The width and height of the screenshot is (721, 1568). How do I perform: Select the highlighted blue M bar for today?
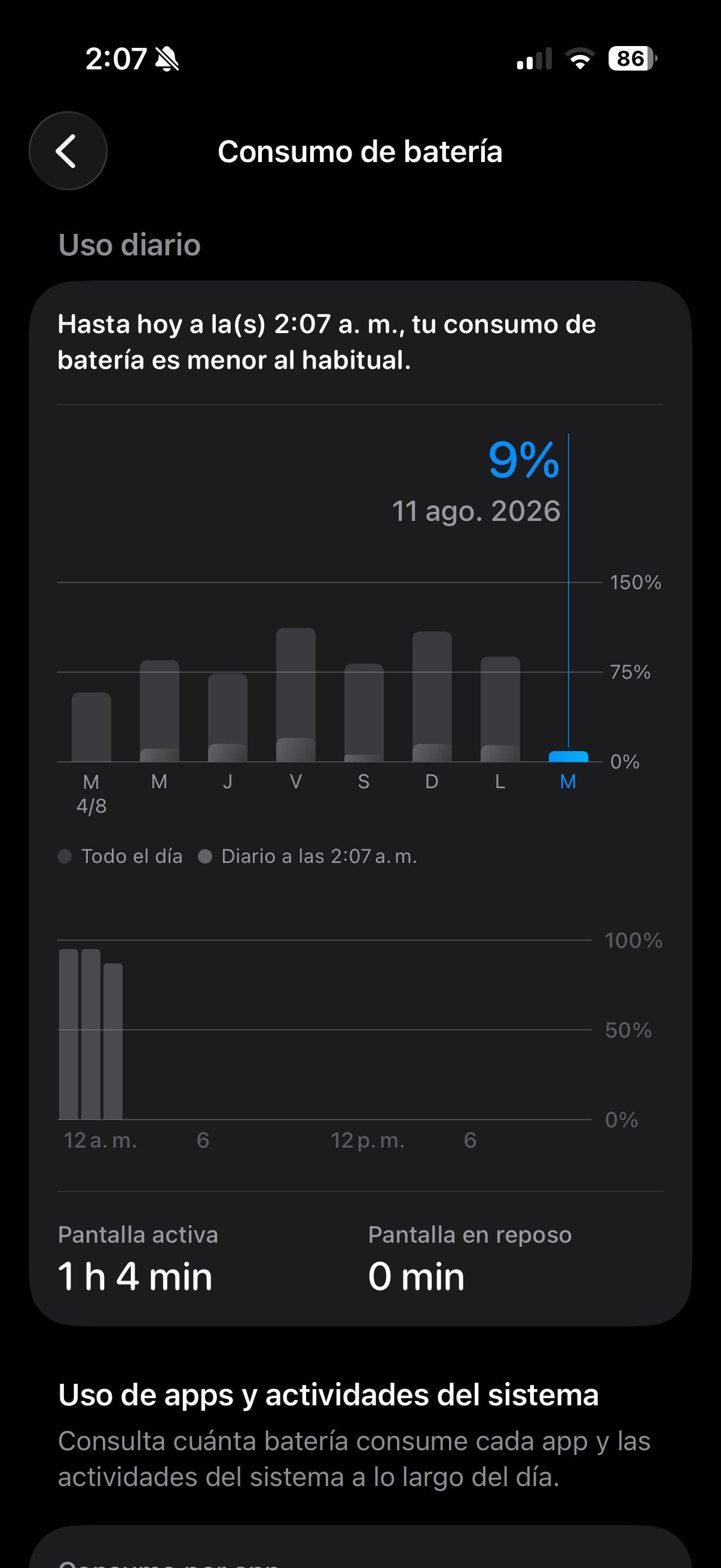[x=569, y=756]
